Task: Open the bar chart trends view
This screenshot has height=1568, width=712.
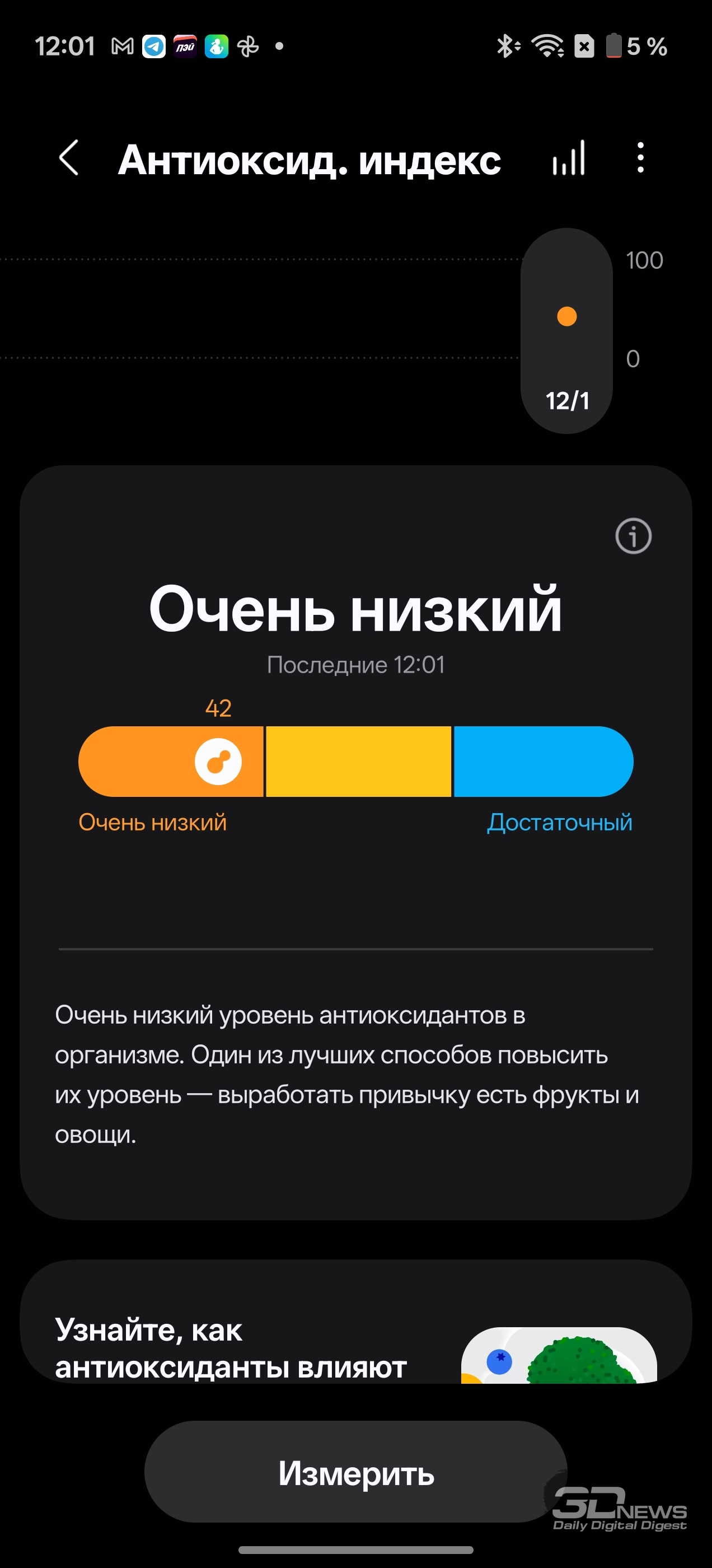Action: click(568, 158)
